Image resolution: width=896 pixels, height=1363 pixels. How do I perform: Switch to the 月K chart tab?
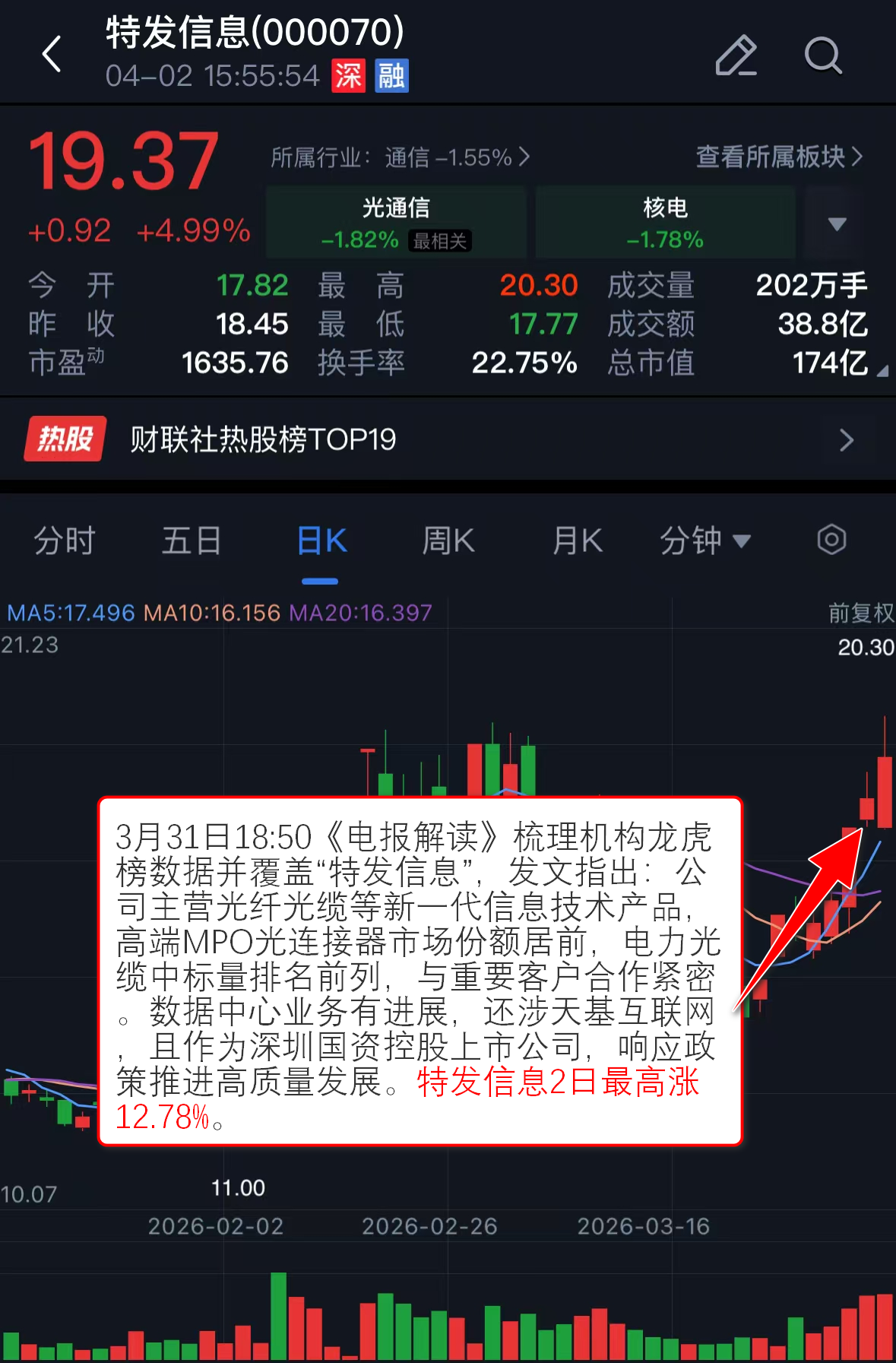[577, 541]
